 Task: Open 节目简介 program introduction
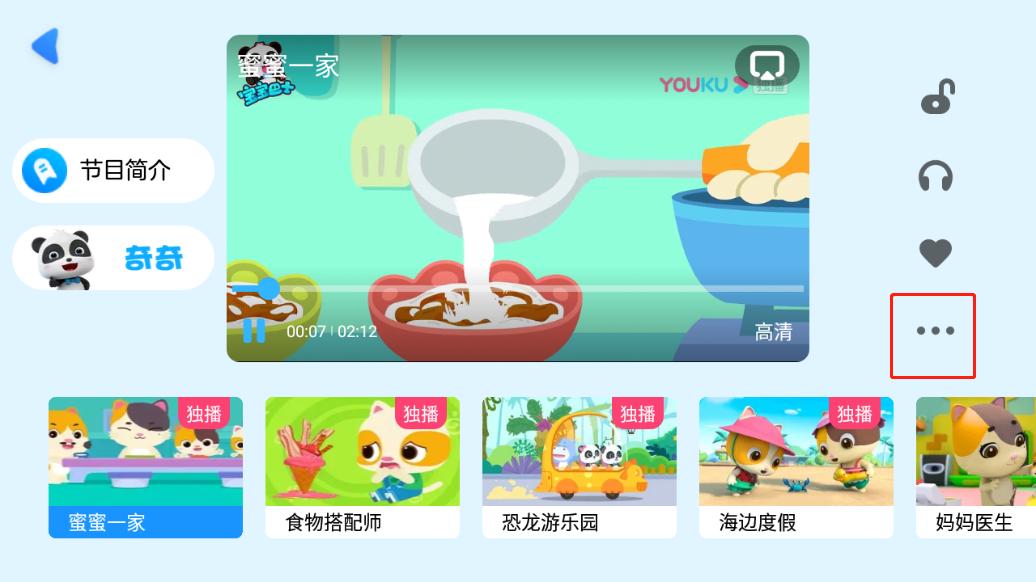point(113,170)
